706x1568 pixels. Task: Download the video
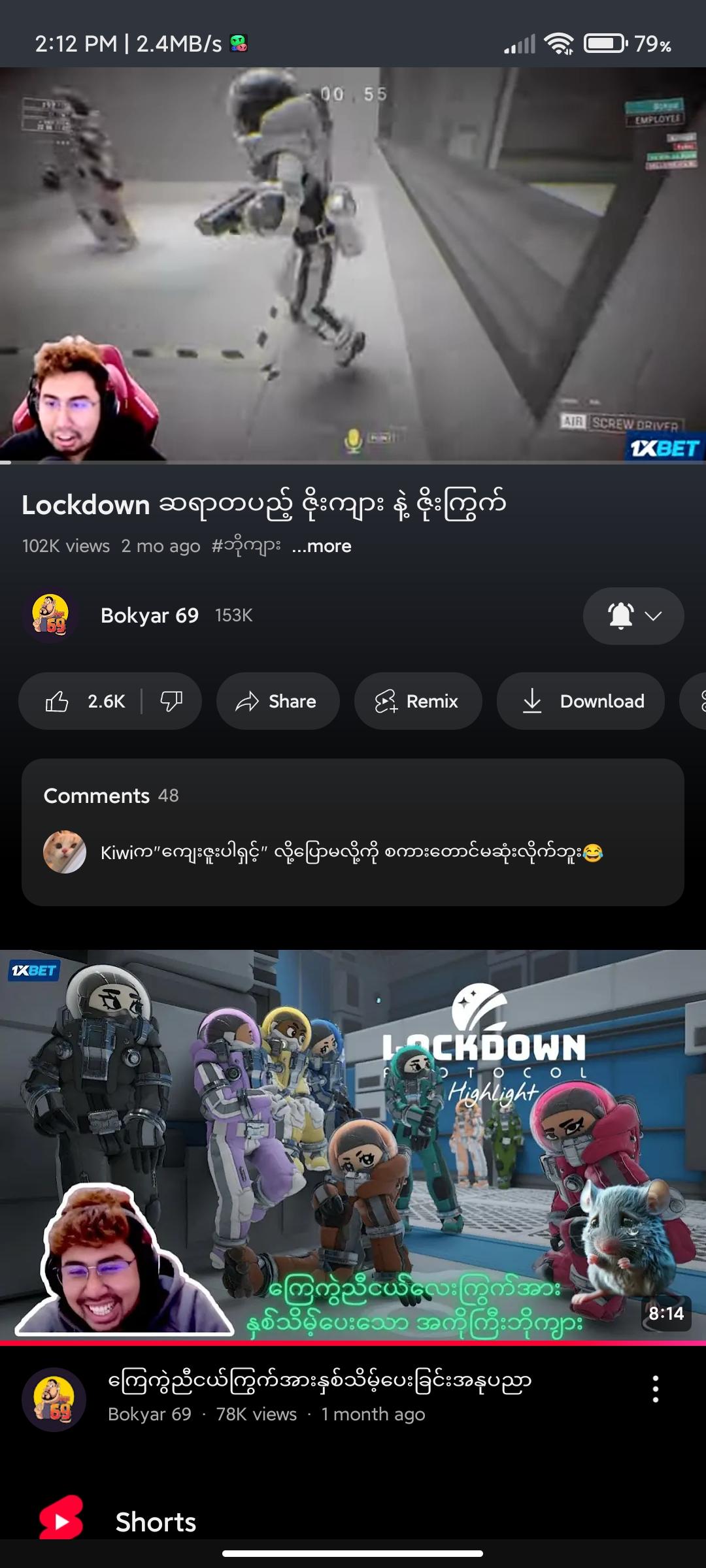(580, 702)
